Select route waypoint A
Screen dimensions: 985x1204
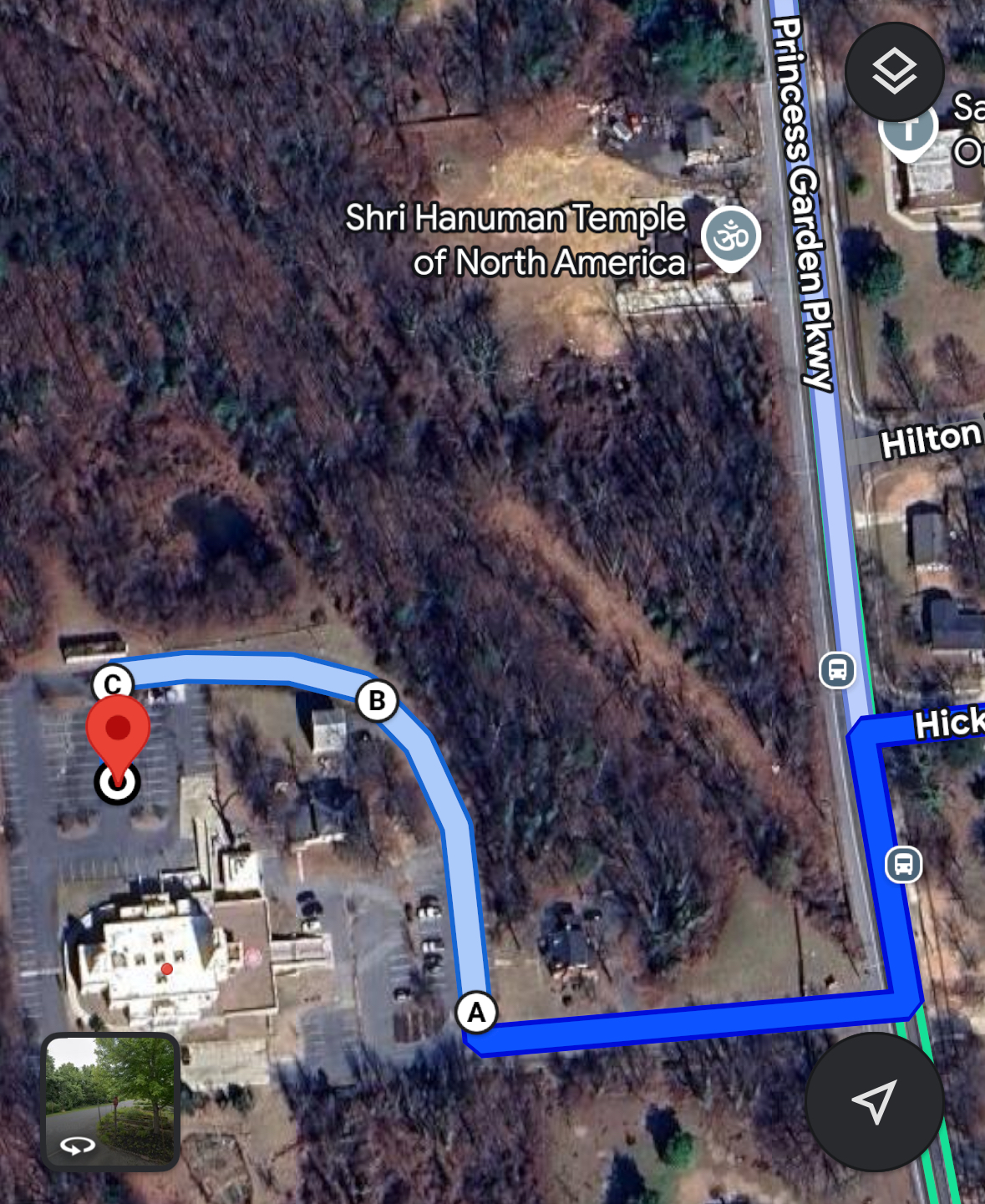click(476, 1013)
